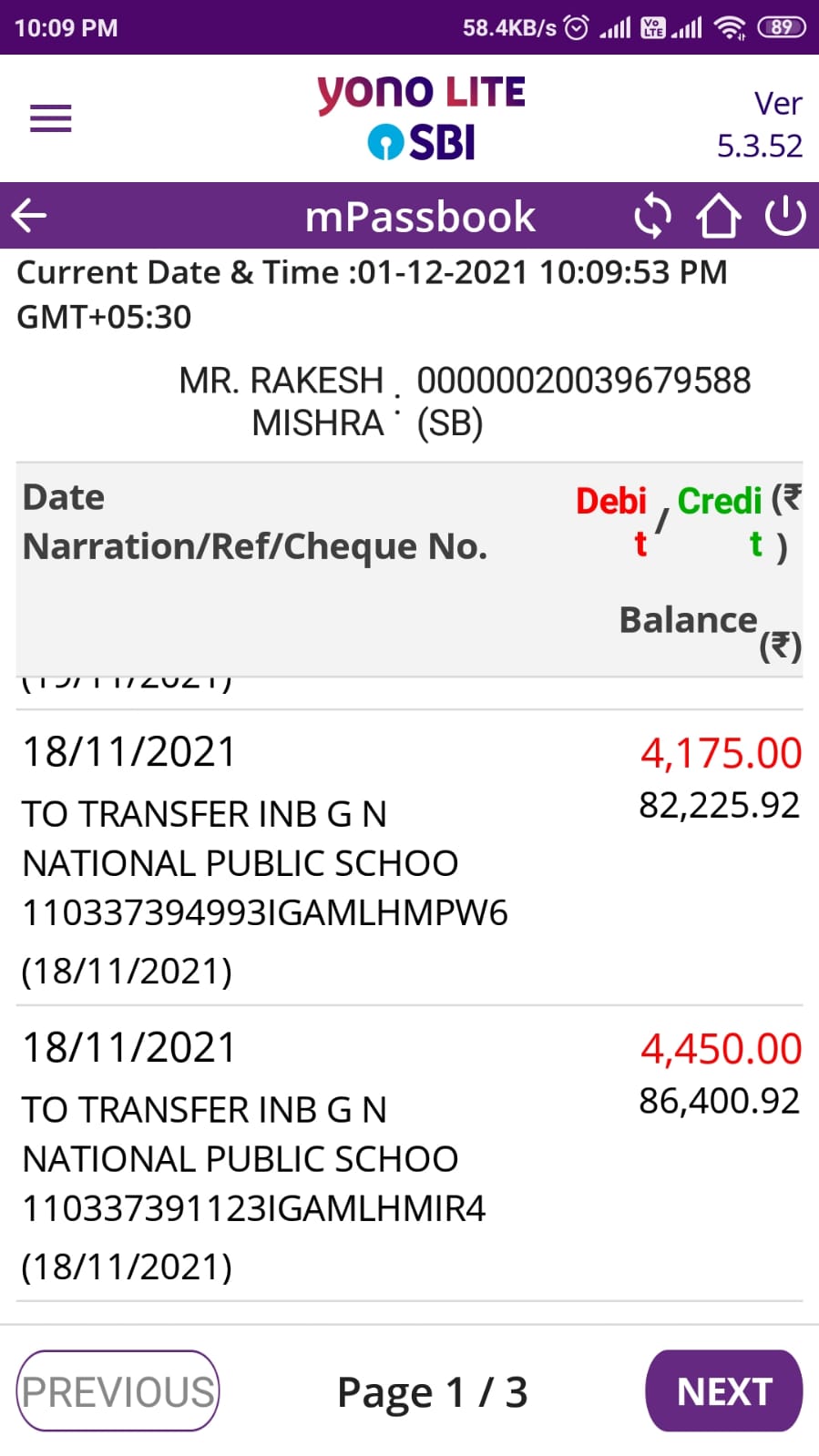This screenshot has height=1456, width=819.
Task: Refresh the mPassbook transactions
Action: [652, 216]
